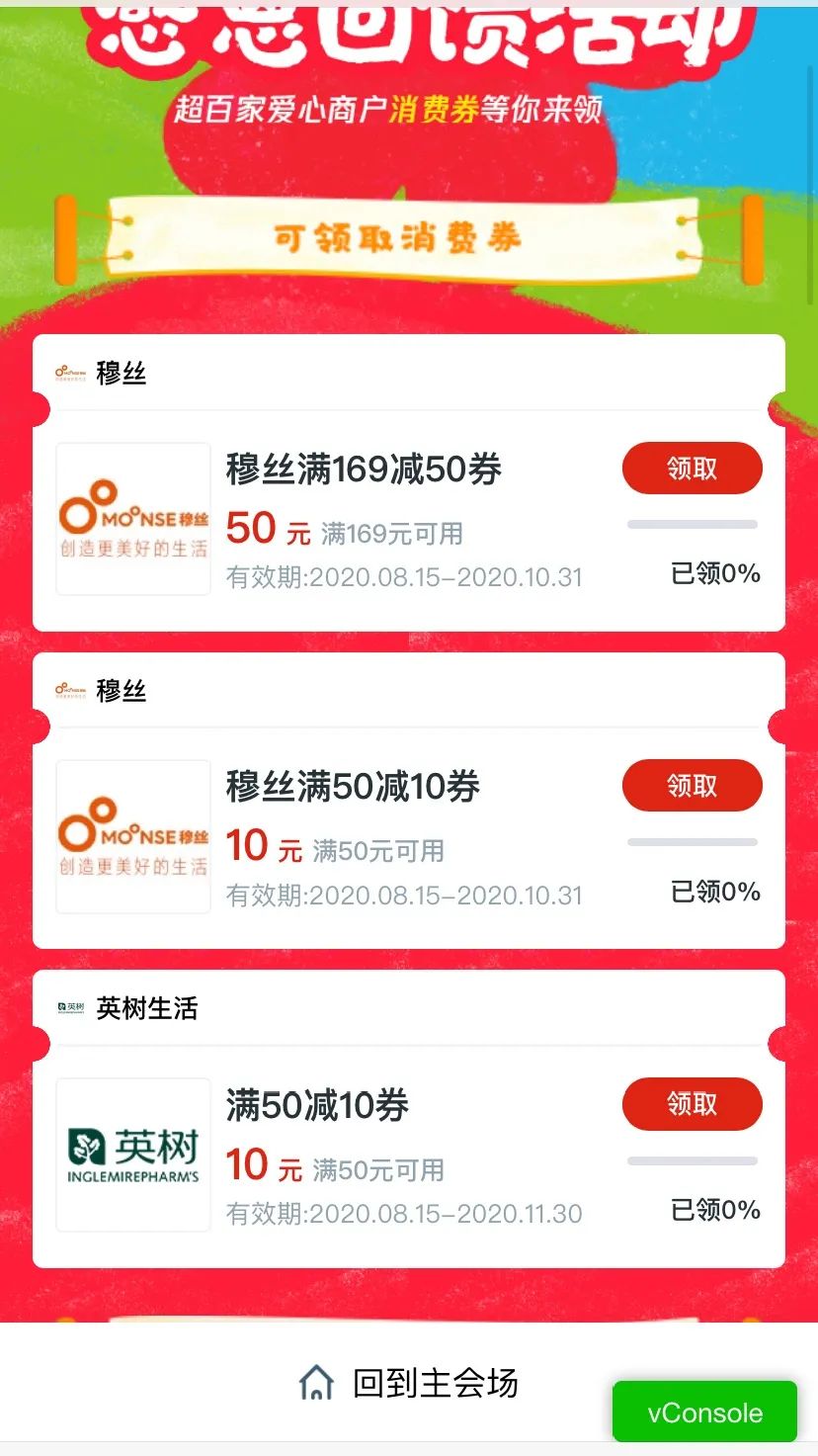Click the 英树生活 merchant name
Viewport: 818px width, 1456px height.
tap(144, 1009)
